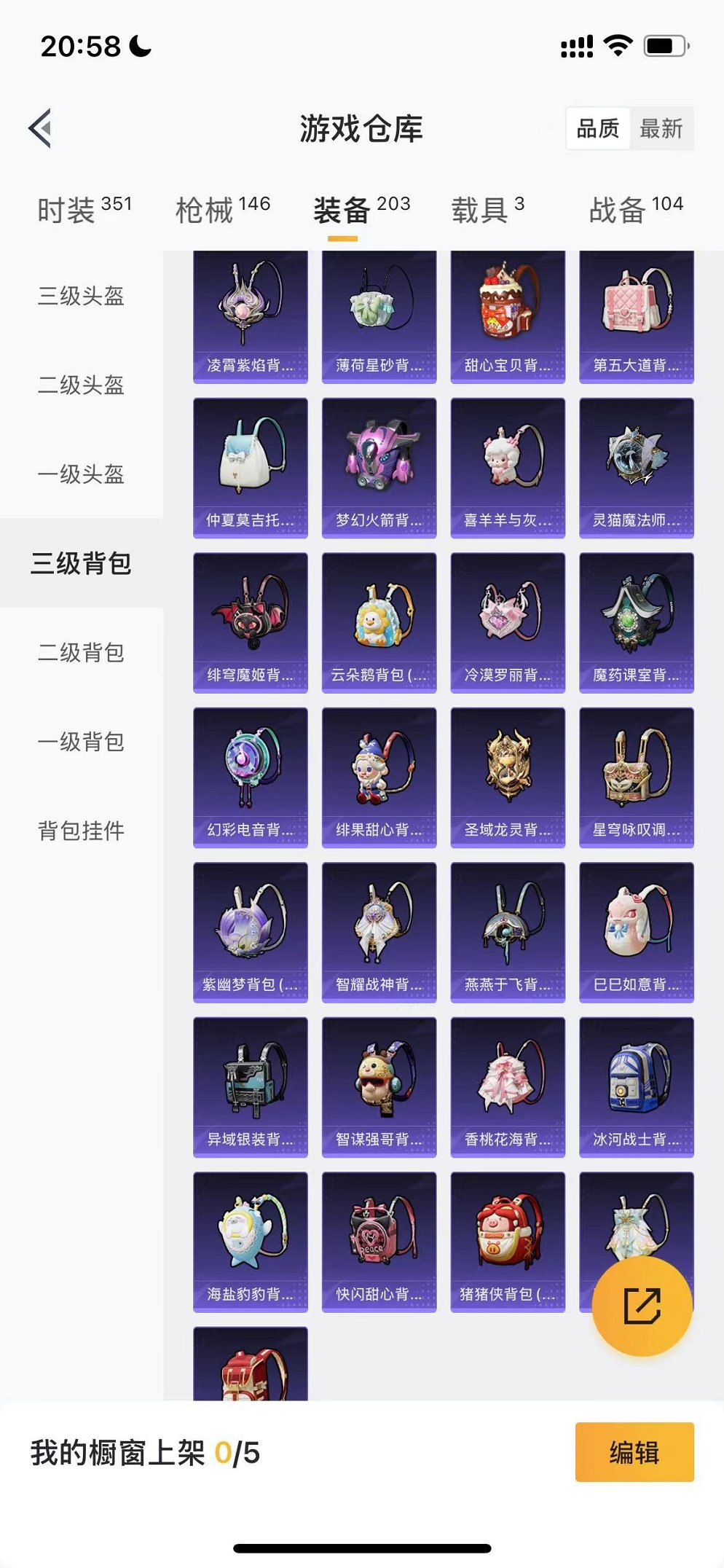Select 一级背包 category

(x=81, y=742)
